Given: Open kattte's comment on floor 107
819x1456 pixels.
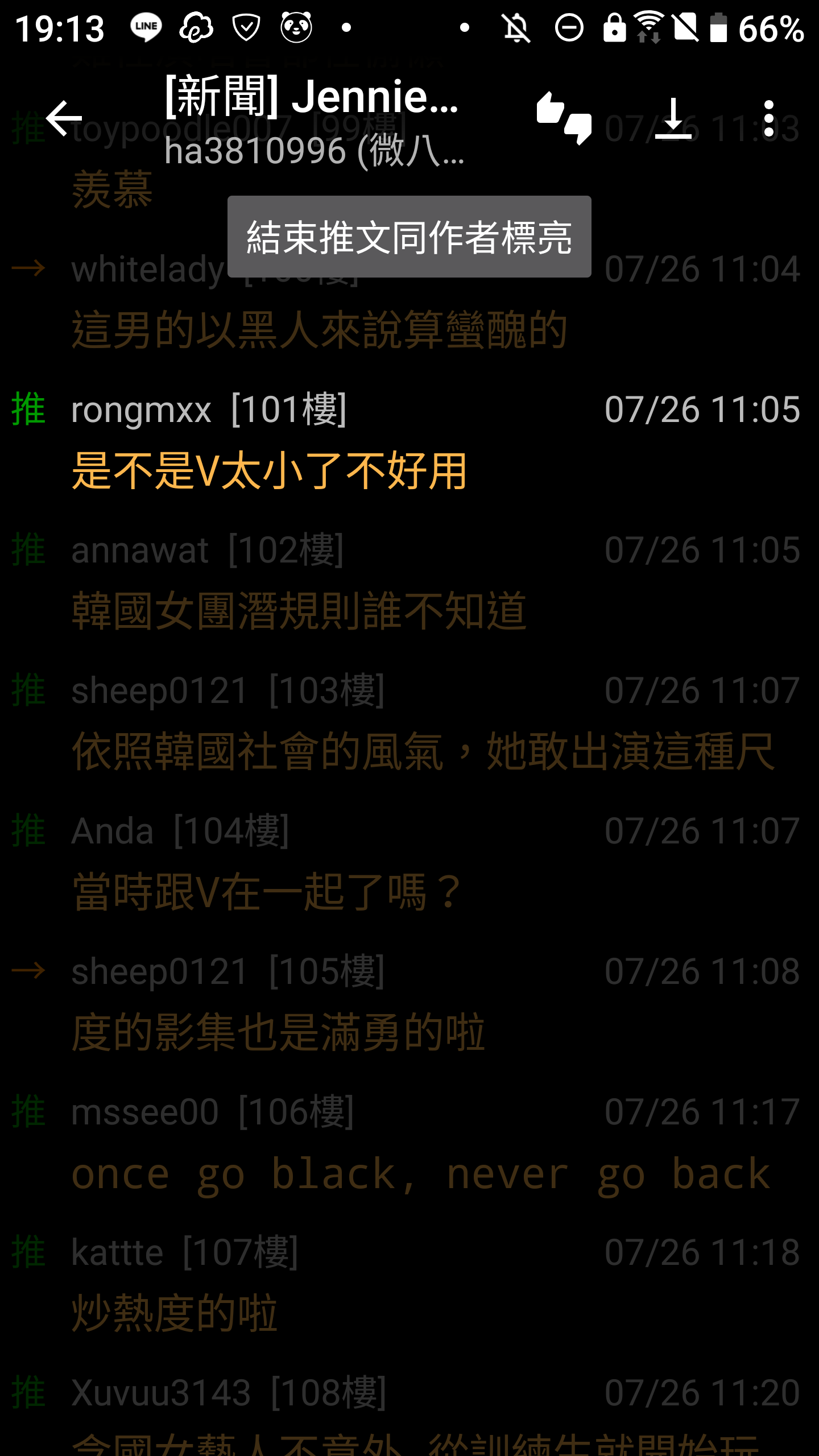Looking at the screenshot, I should 409,1284.
